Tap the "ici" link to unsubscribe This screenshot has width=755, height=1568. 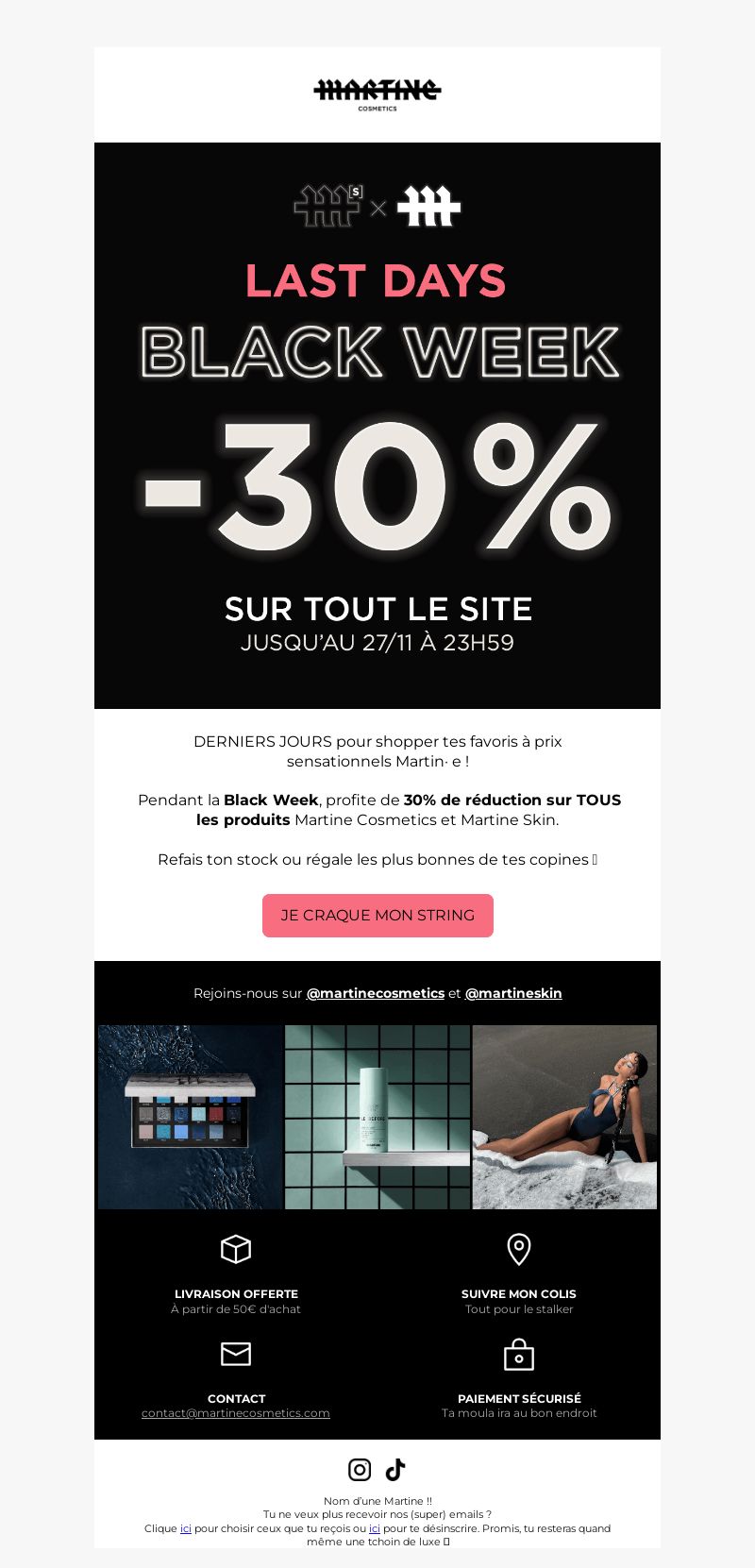[375, 1528]
